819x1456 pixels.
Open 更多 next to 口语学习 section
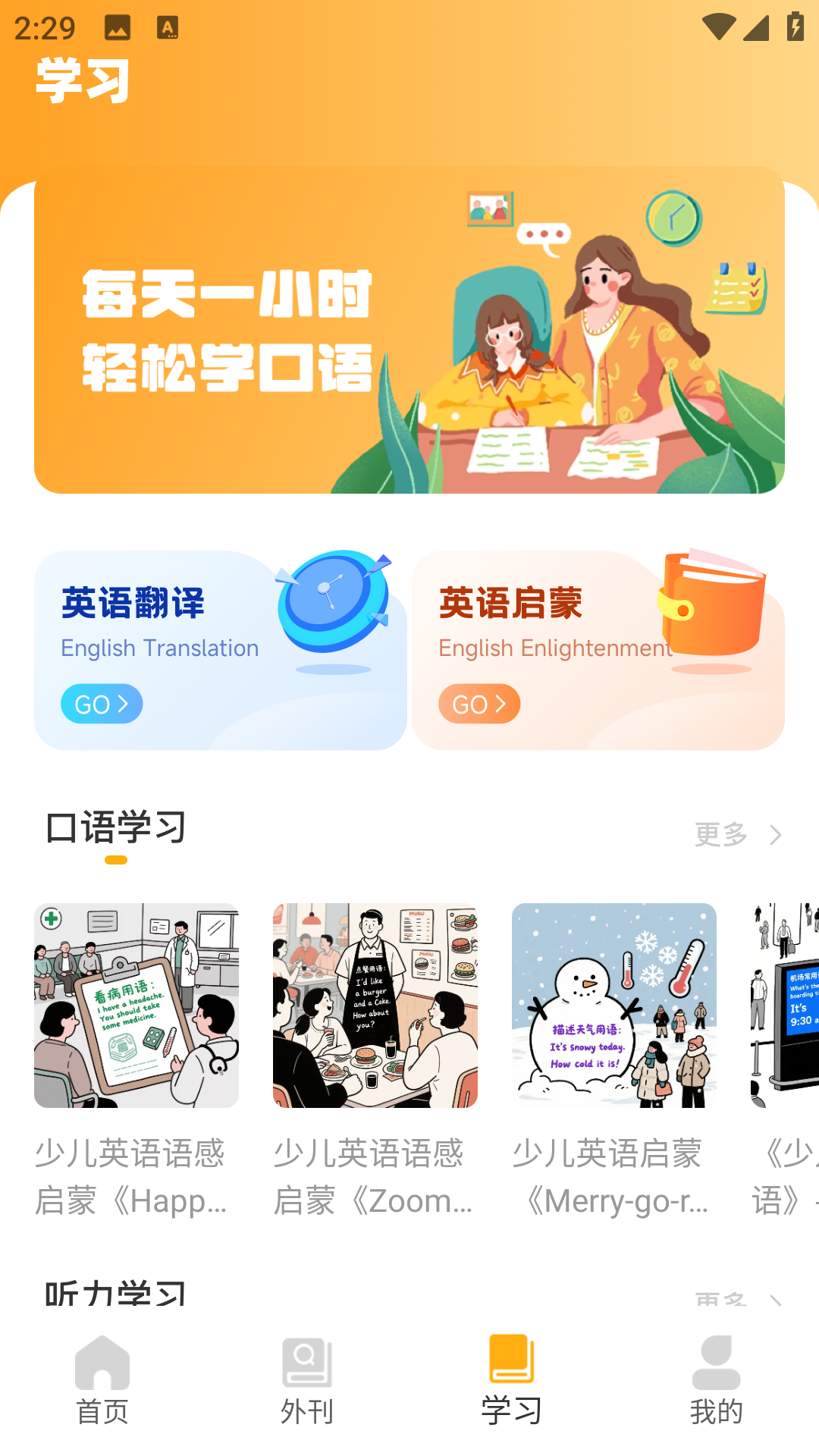[x=719, y=835]
